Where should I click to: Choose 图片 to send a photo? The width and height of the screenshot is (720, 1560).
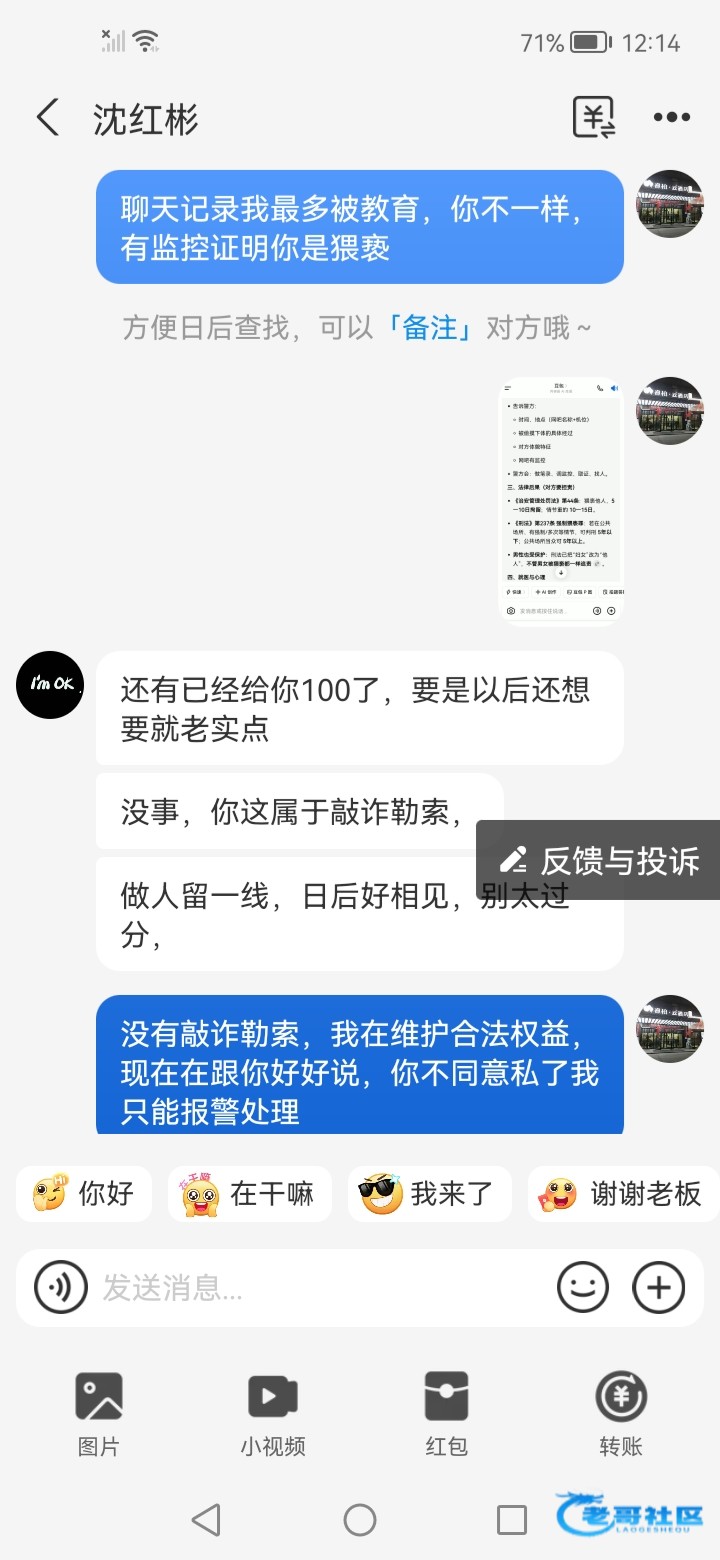99,1412
